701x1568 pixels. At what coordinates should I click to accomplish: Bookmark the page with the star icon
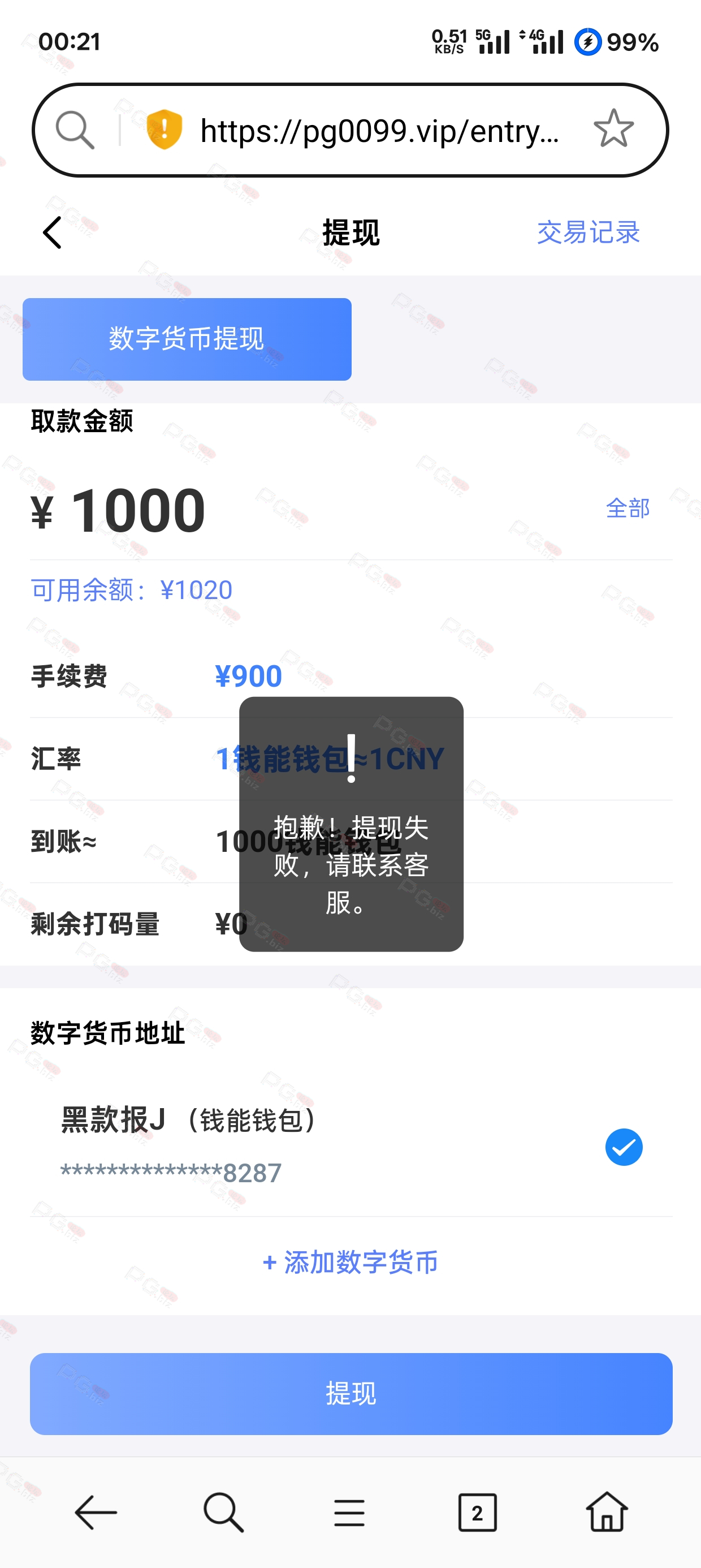(613, 129)
